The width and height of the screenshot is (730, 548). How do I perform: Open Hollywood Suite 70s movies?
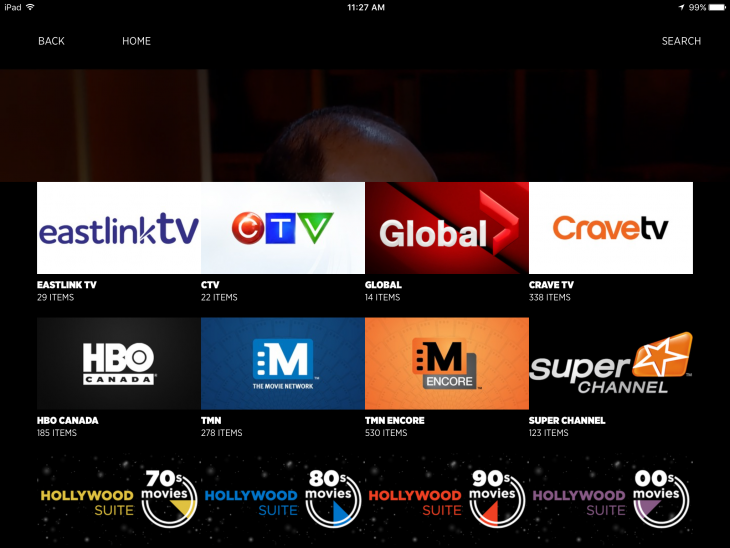tap(119, 499)
